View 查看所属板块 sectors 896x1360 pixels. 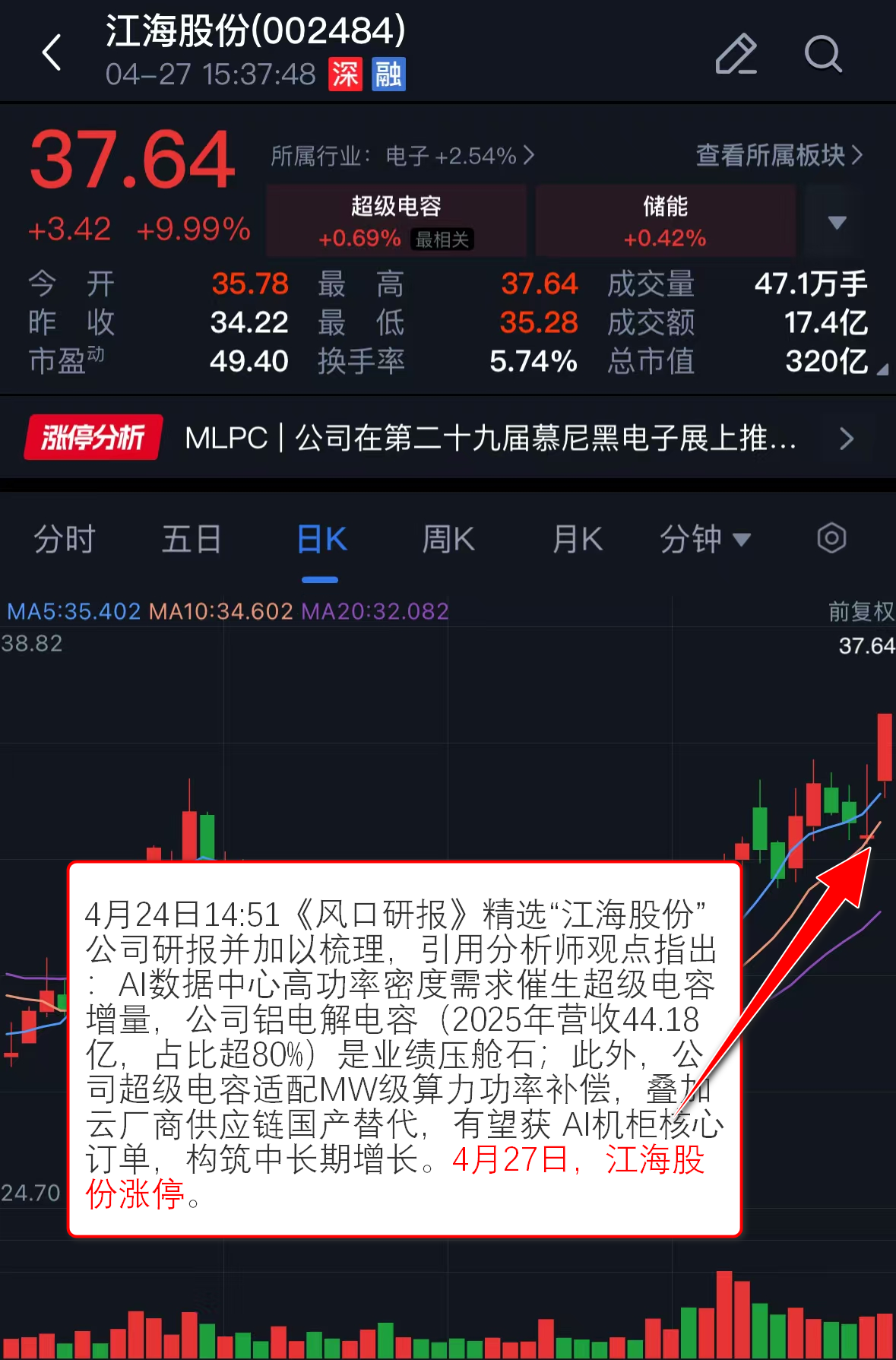tap(779, 155)
